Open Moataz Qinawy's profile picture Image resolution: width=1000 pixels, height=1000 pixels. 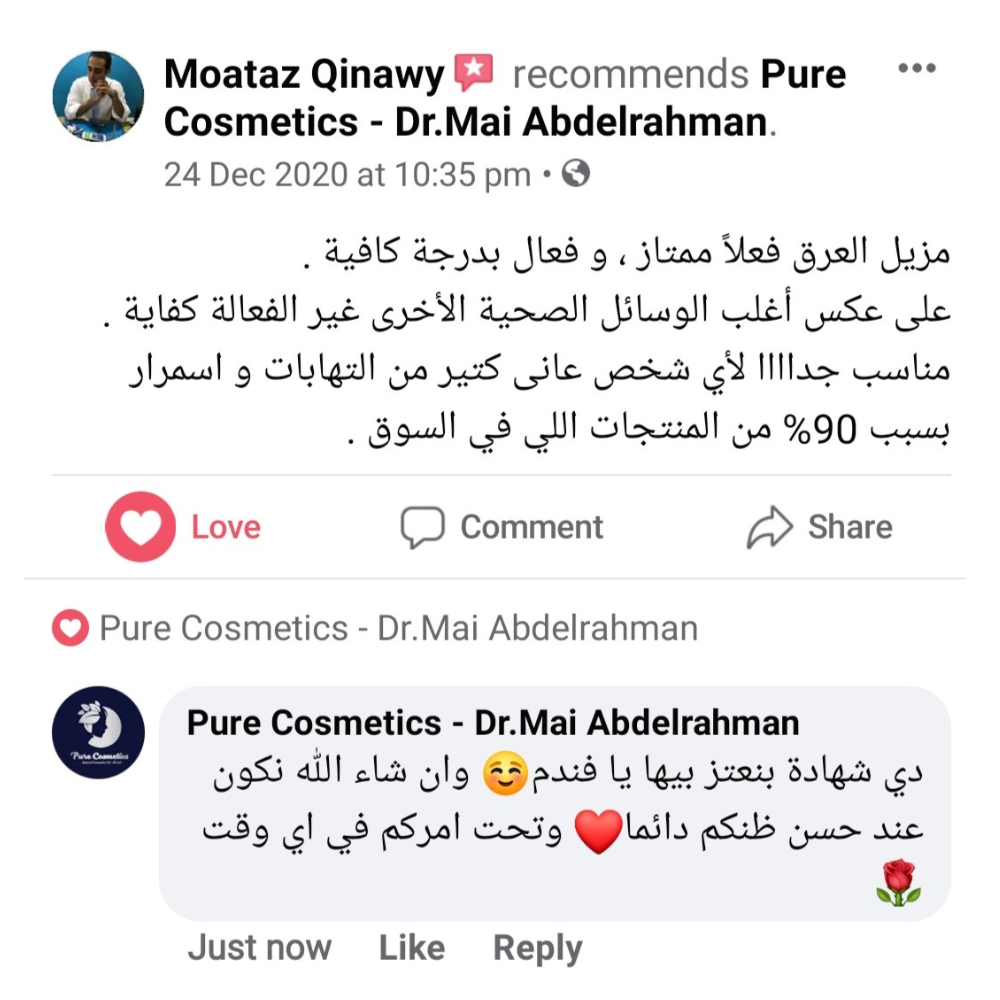point(98,97)
